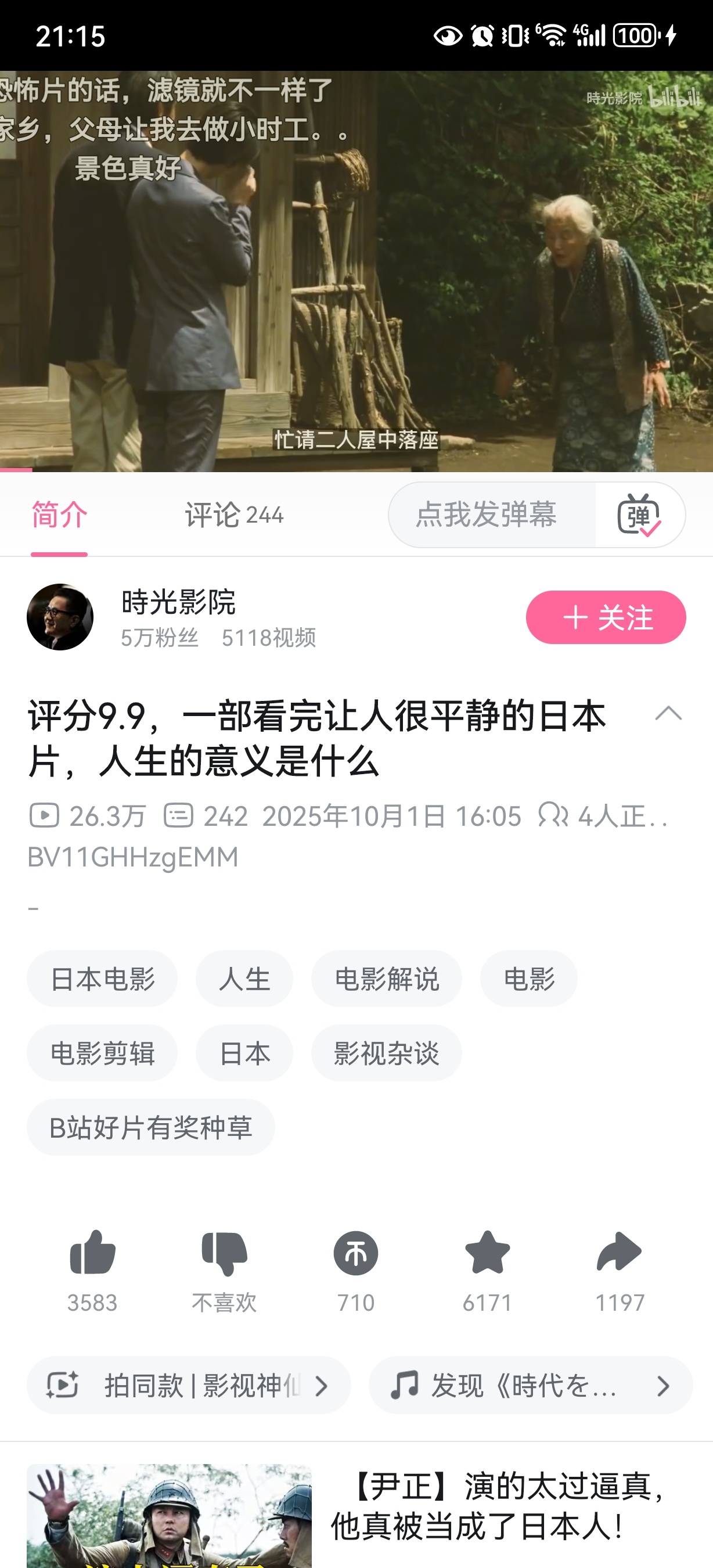Switch to the 评论 comments tab
Screen dimensions: 713x1568
(x=233, y=515)
